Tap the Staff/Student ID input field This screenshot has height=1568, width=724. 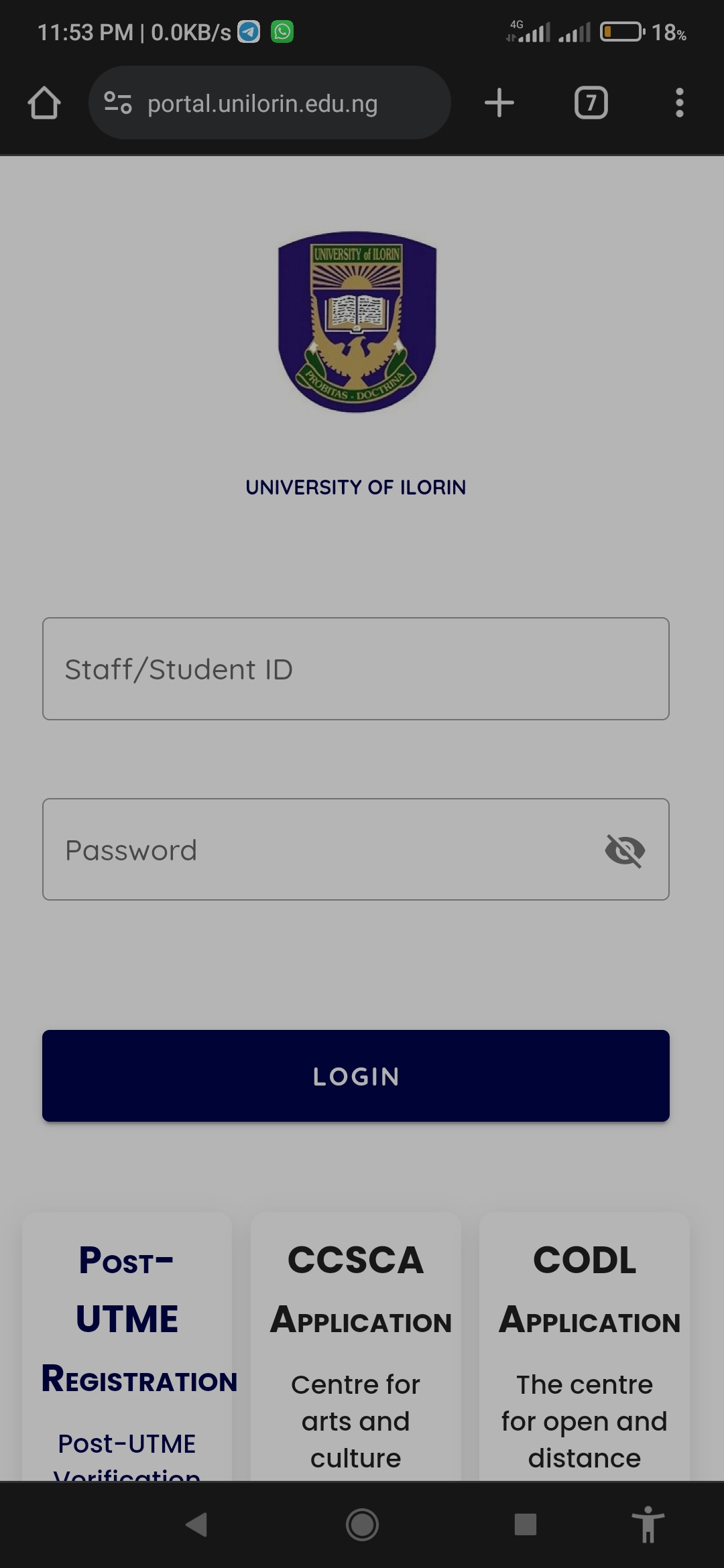(x=355, y=668)
